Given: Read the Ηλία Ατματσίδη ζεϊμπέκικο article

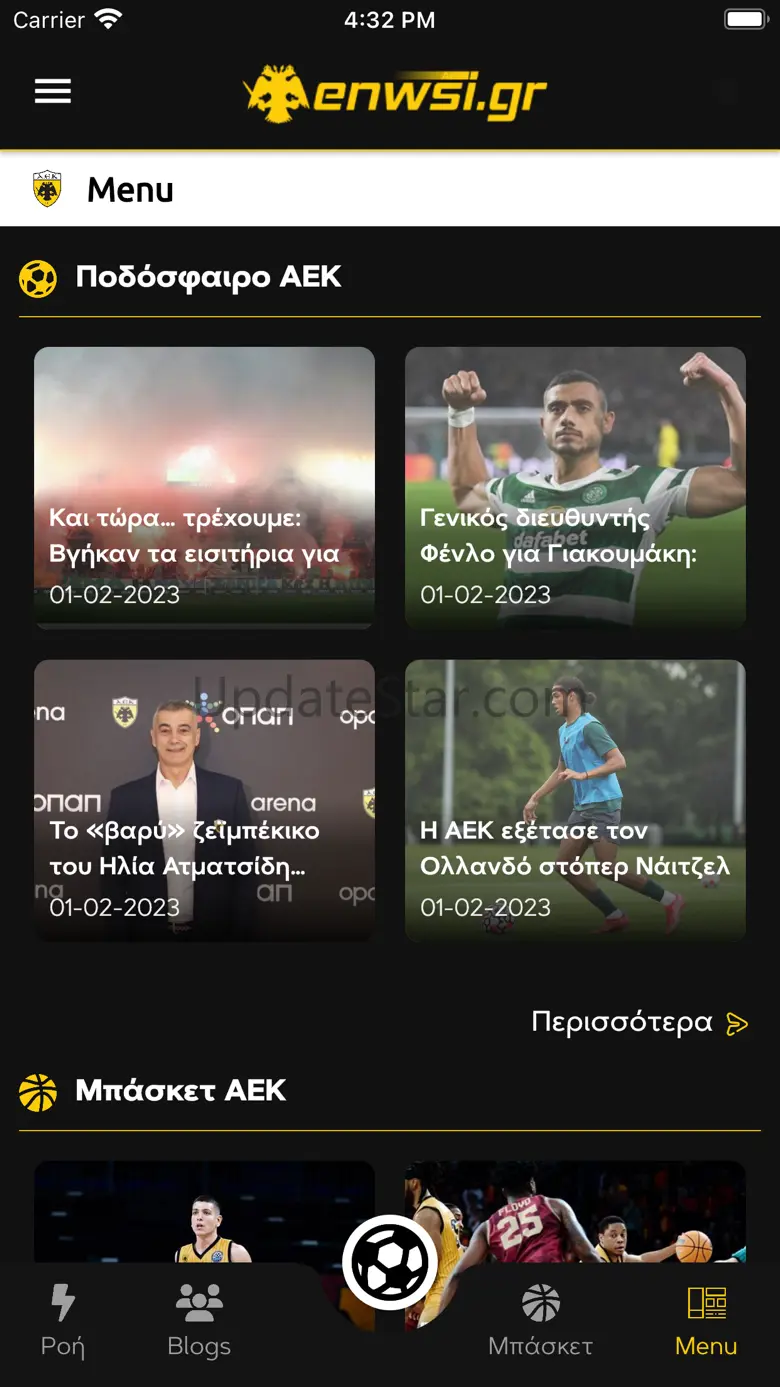Looking at the screenshot, I should pyautogui.click(x=204, y=800).
